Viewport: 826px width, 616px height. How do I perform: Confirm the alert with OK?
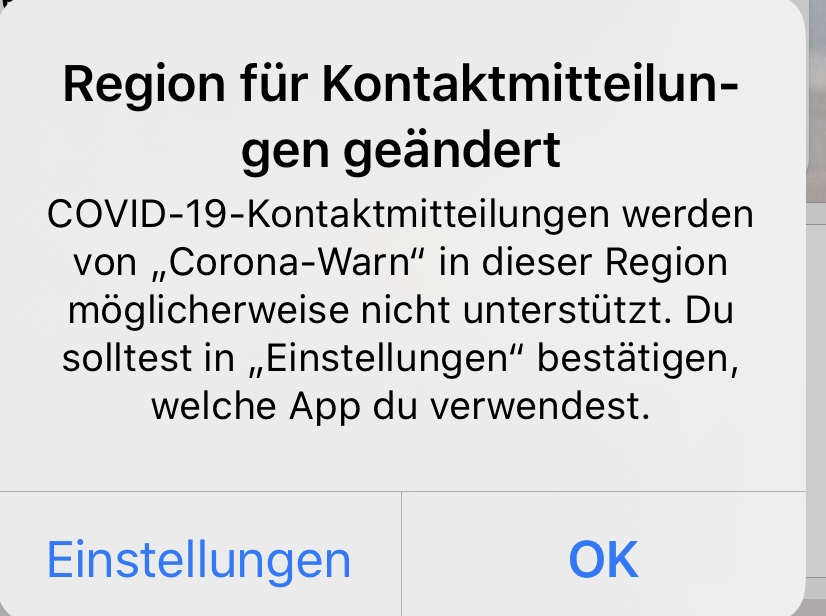click(603, 558)
